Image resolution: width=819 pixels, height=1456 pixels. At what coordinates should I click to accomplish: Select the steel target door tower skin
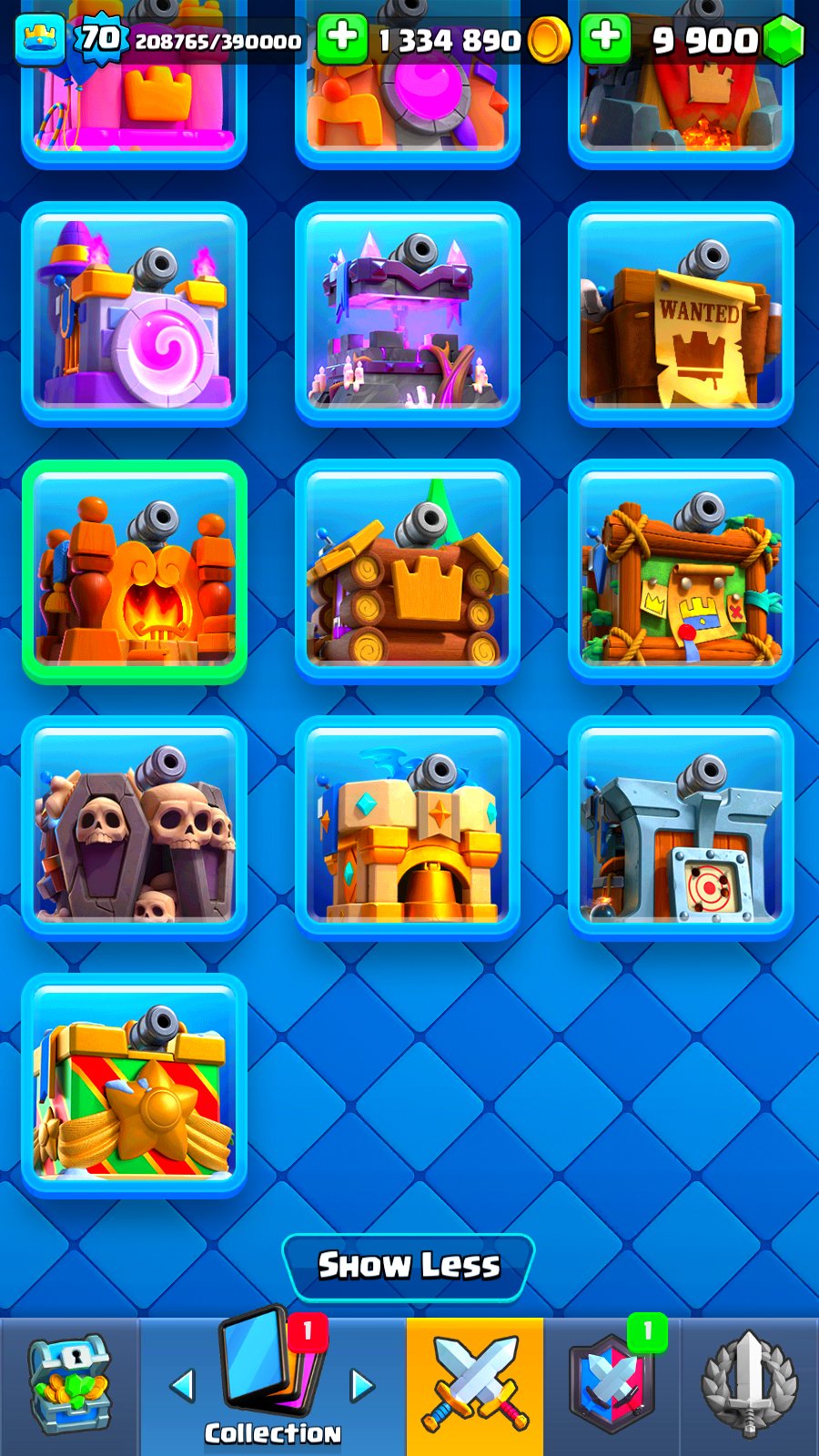click(681, 828)
